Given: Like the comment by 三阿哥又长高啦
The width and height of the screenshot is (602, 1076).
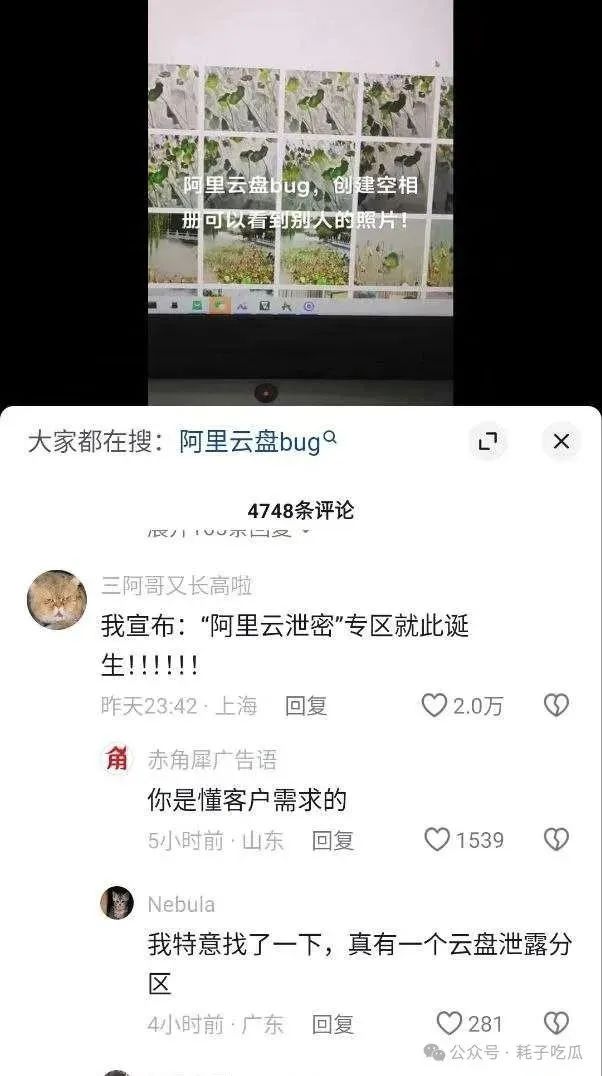Looking at the screenshot, I should pyautogui.click(x=434, y=706).
